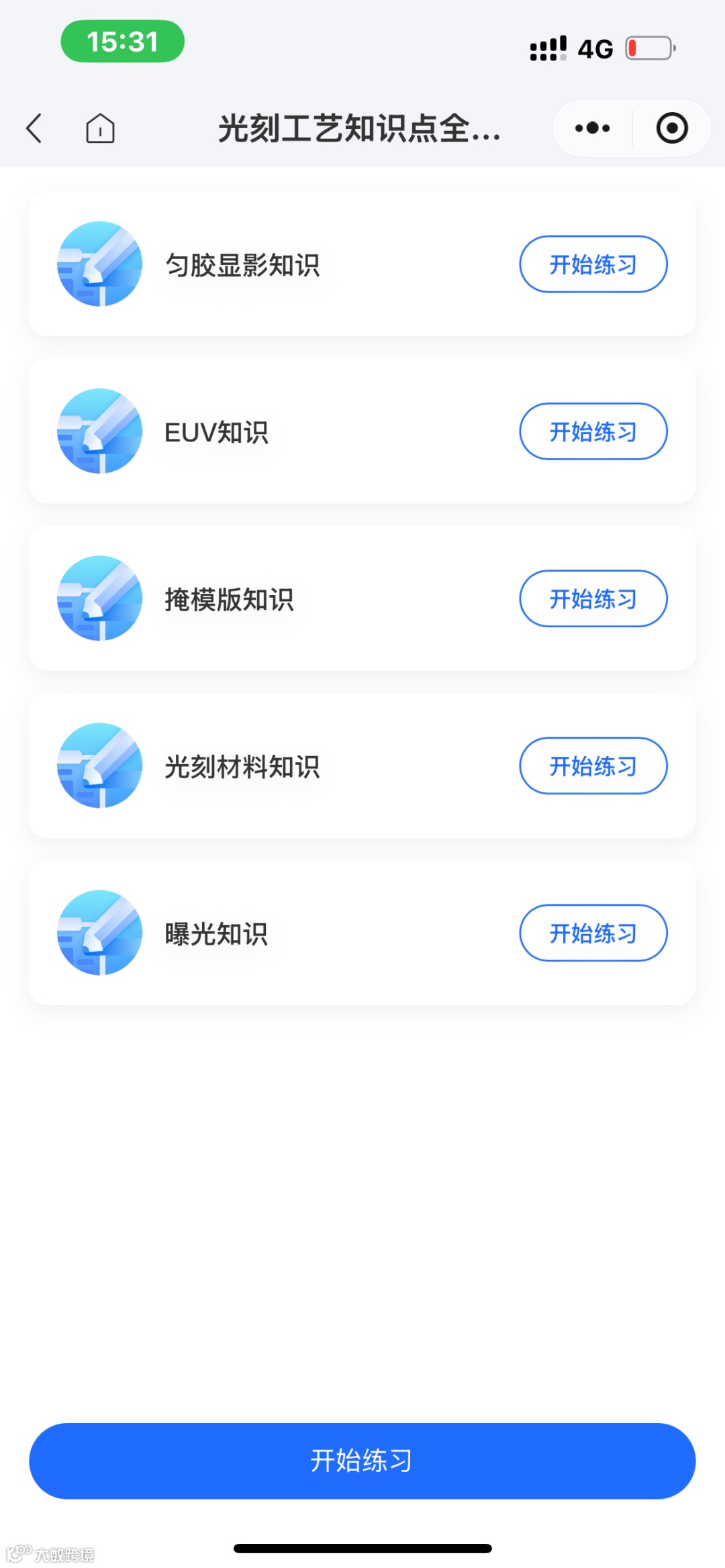Return to the mini program home

coord(100,128)
